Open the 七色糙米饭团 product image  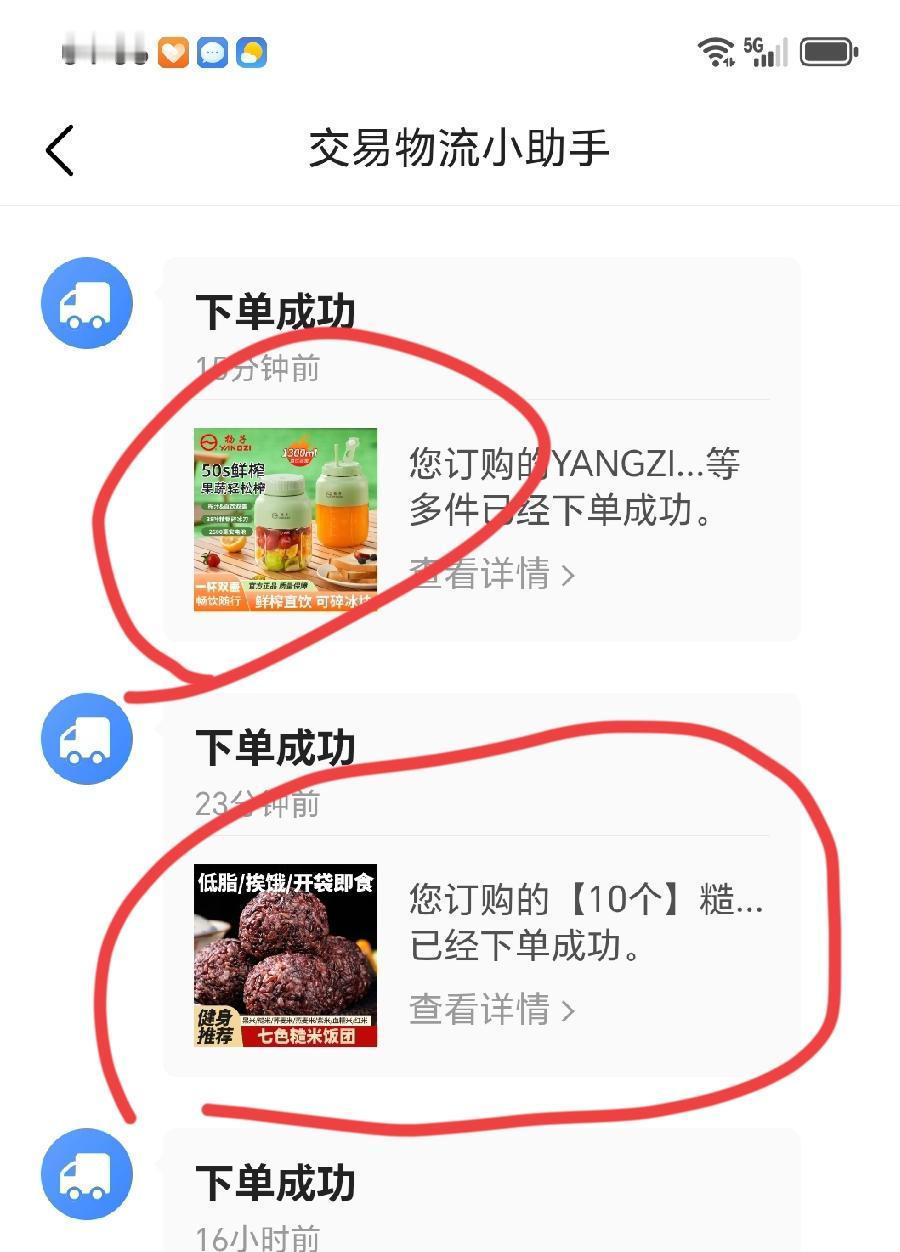pos(285,955)
